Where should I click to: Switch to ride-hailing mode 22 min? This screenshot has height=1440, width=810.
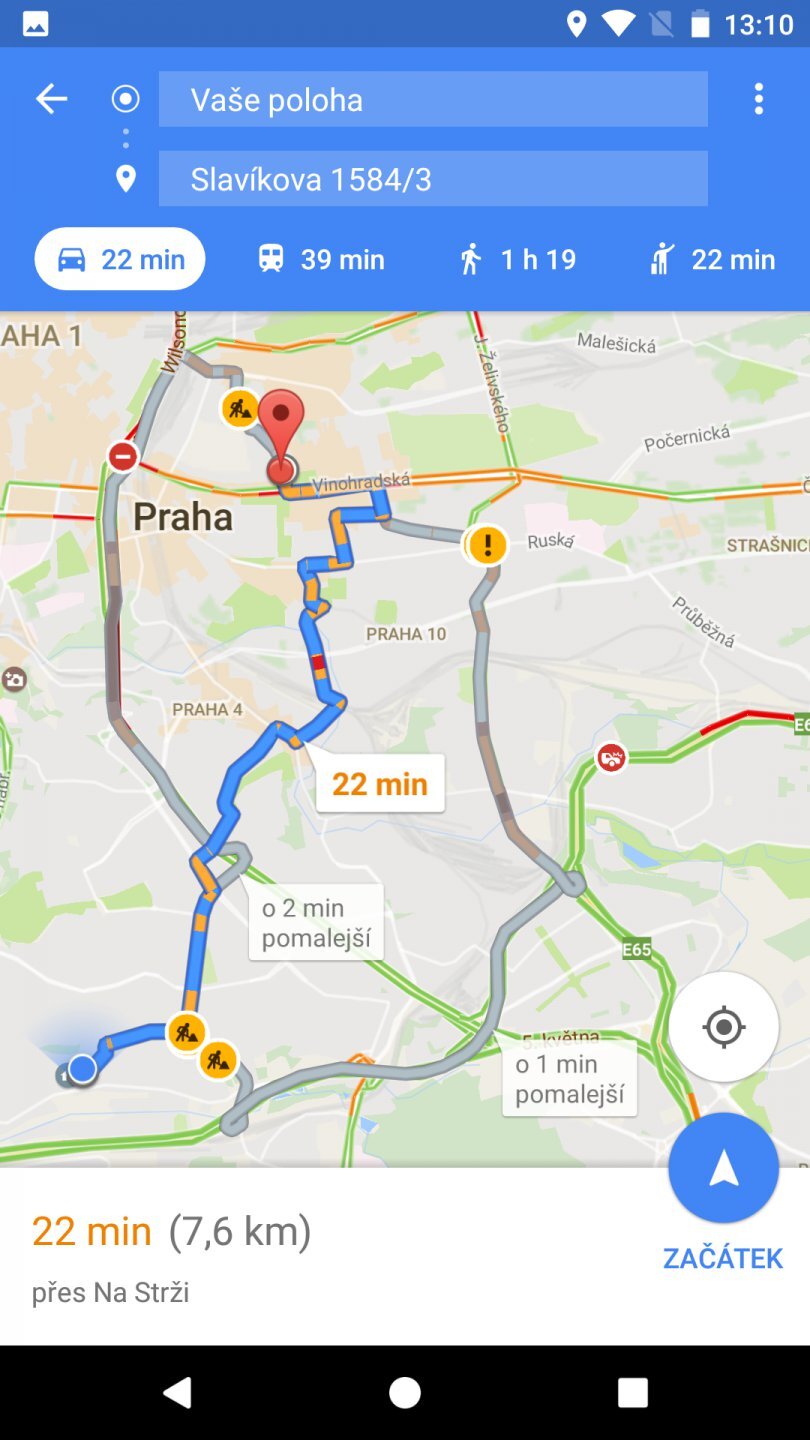click(x=712, y=260)
